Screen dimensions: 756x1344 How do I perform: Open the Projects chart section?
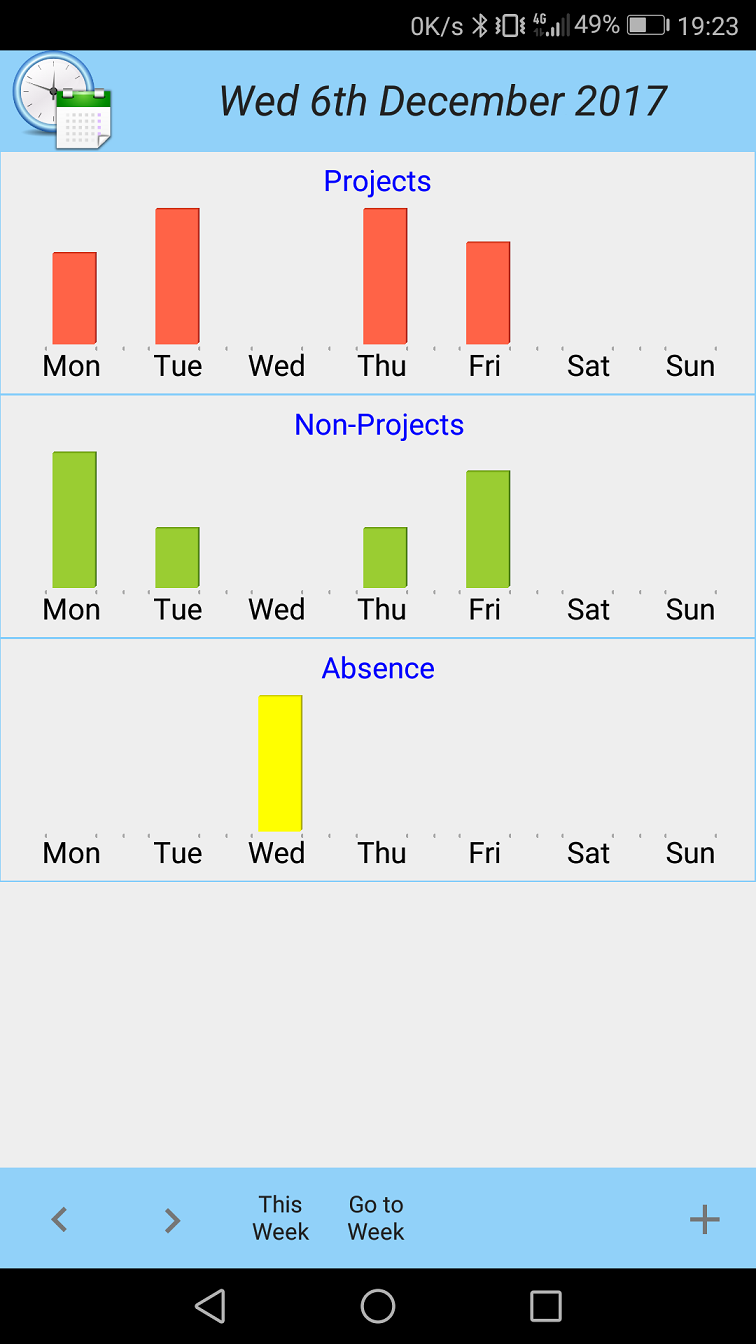(378, 273)
